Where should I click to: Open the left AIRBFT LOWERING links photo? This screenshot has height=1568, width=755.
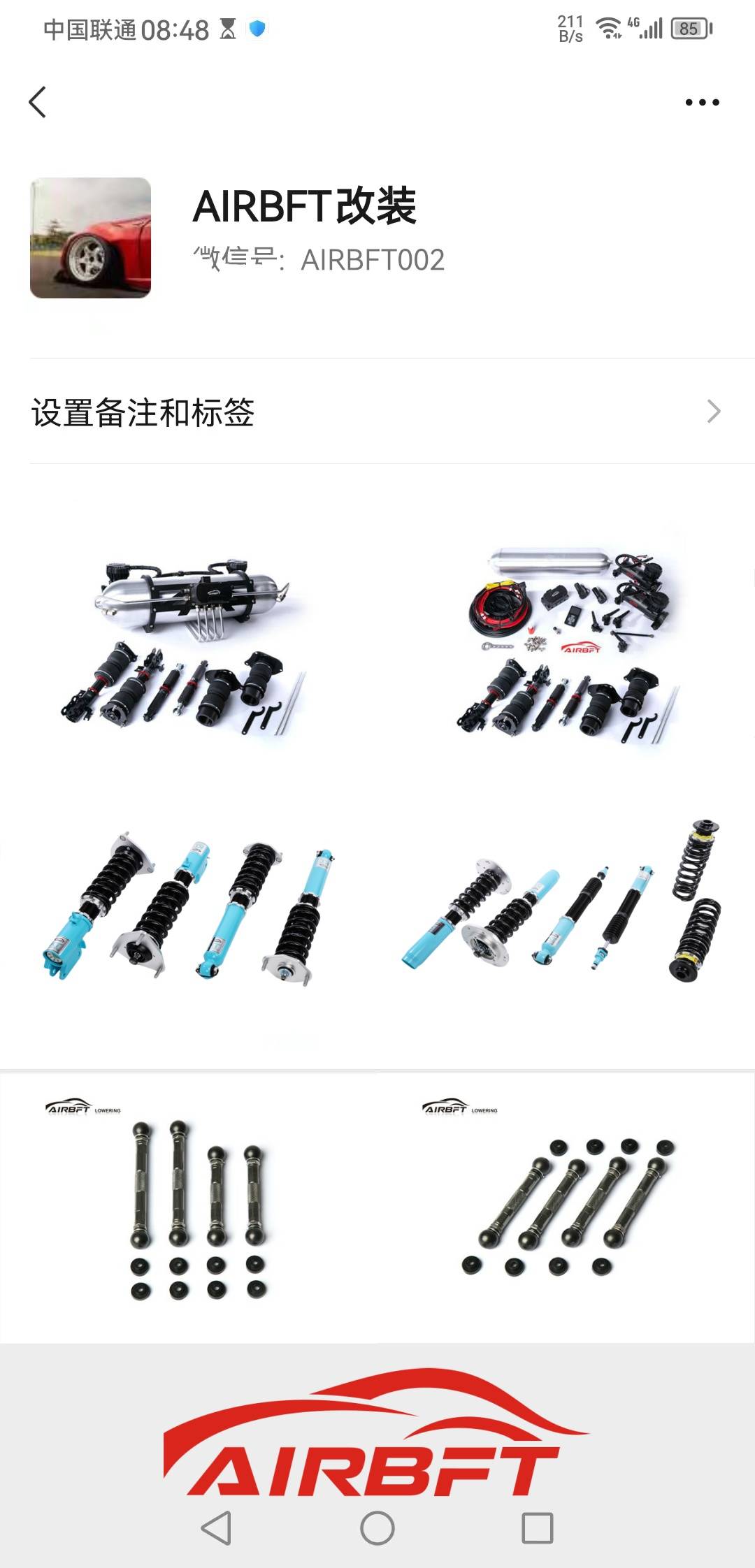196,1209
